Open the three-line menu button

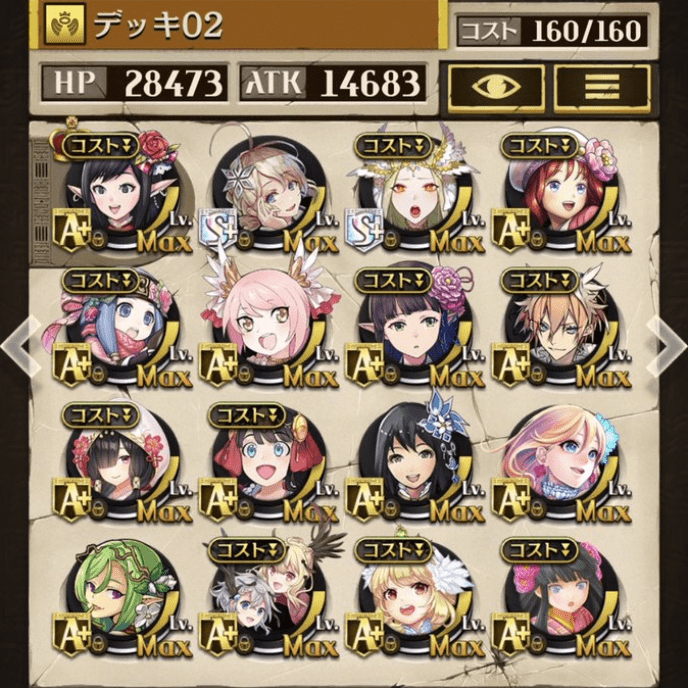(601, 88)
